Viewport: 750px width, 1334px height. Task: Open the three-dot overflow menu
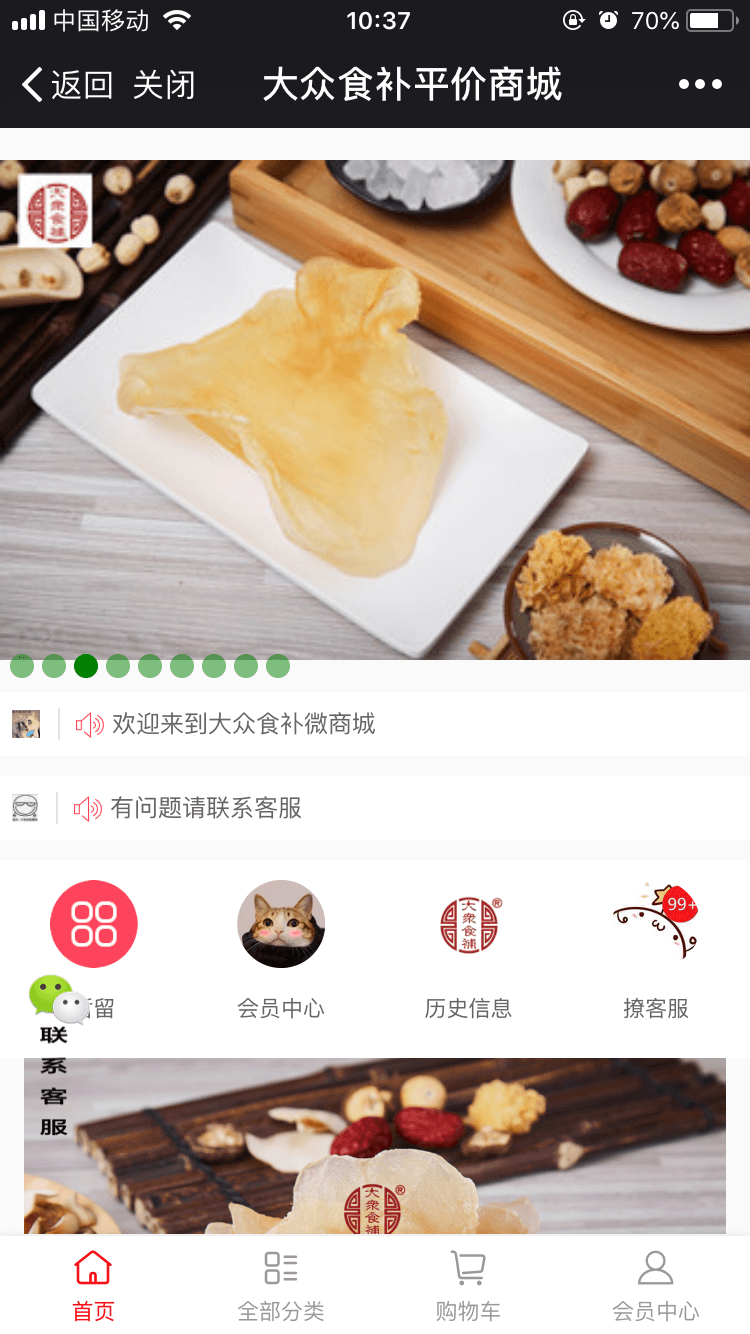tap(700, 85)
